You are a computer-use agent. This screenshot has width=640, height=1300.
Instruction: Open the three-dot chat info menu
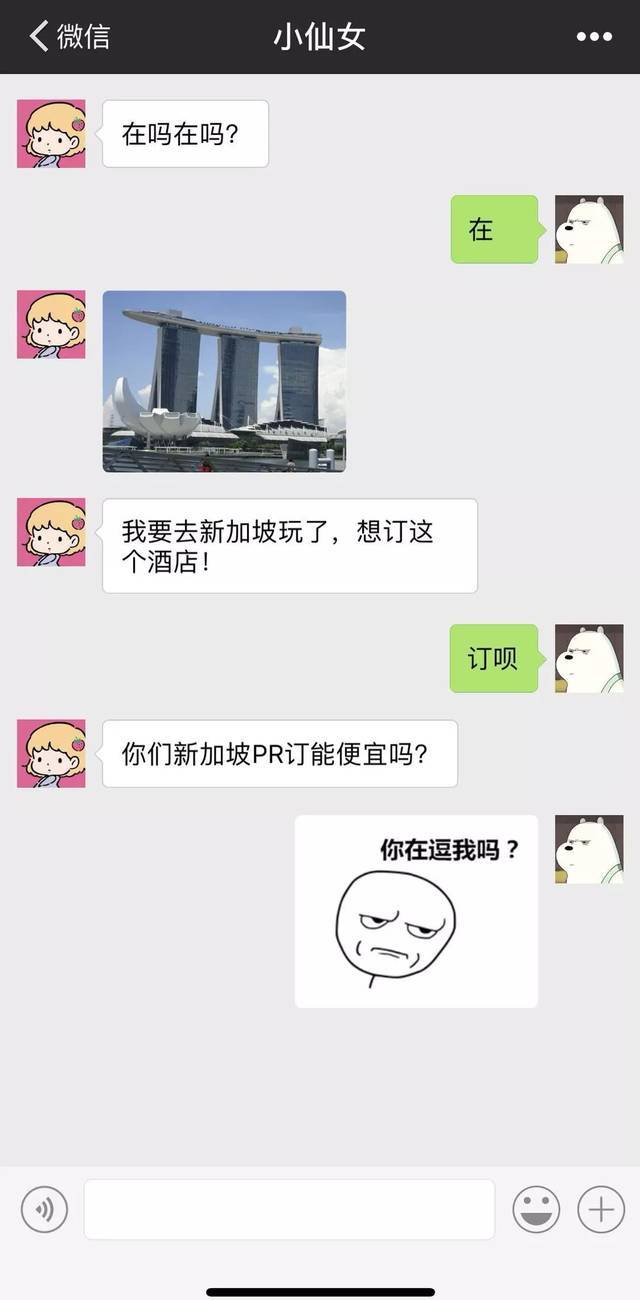[x=594, y=37]
